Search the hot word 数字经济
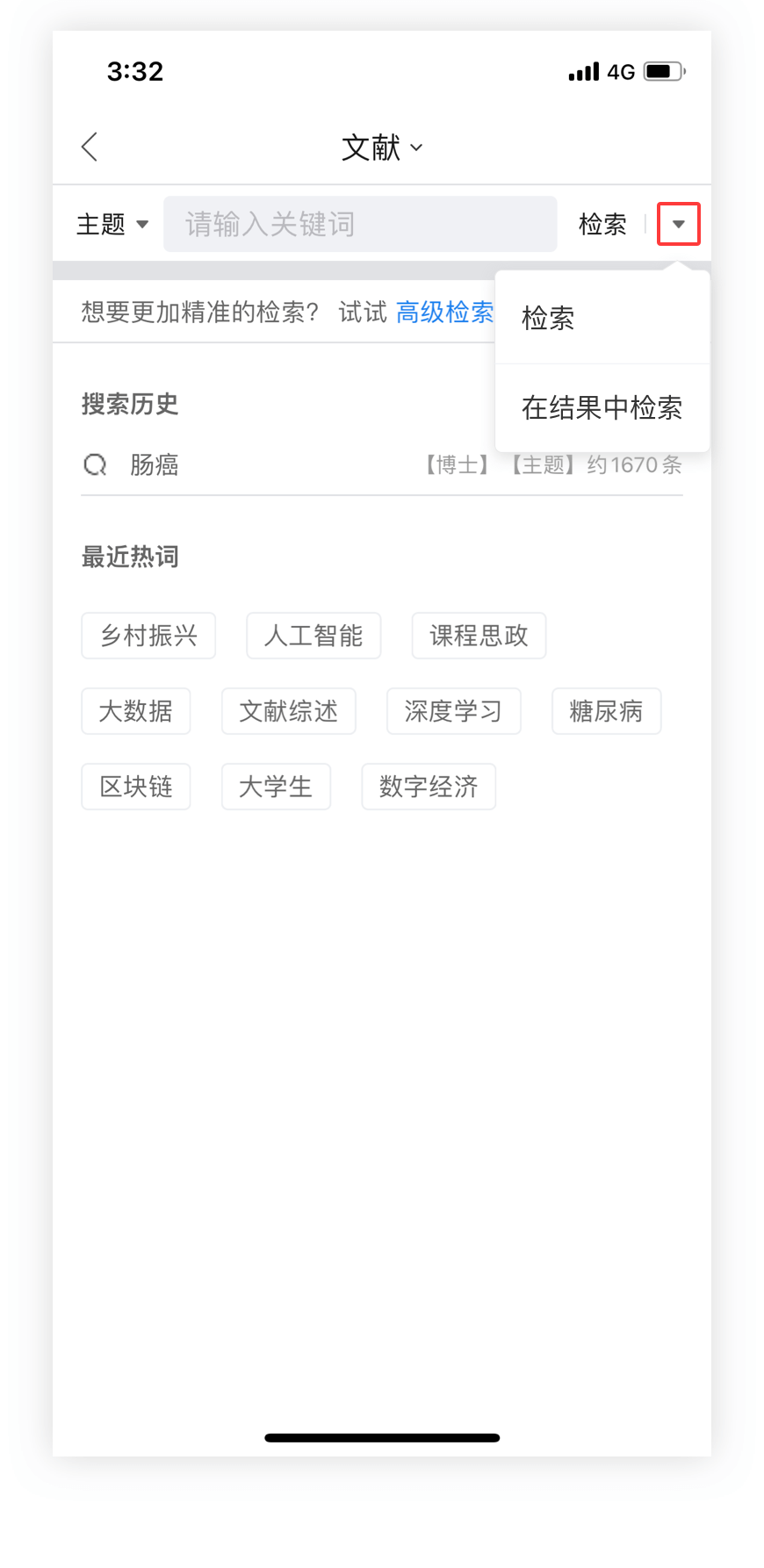The height and width of the screenshot is (1568, 764). click(x=429, y=787)
